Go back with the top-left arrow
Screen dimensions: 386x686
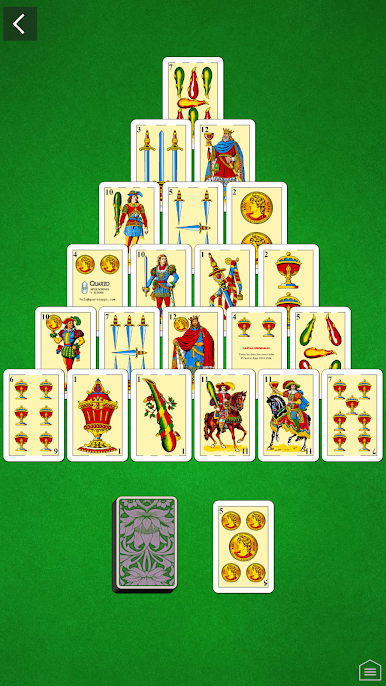pos(20,24)
